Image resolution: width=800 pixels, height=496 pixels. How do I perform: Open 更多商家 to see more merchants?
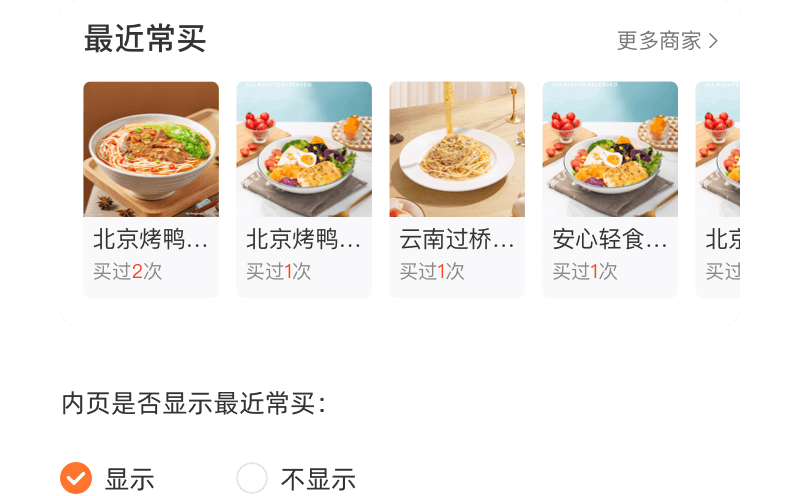[667, 41]
